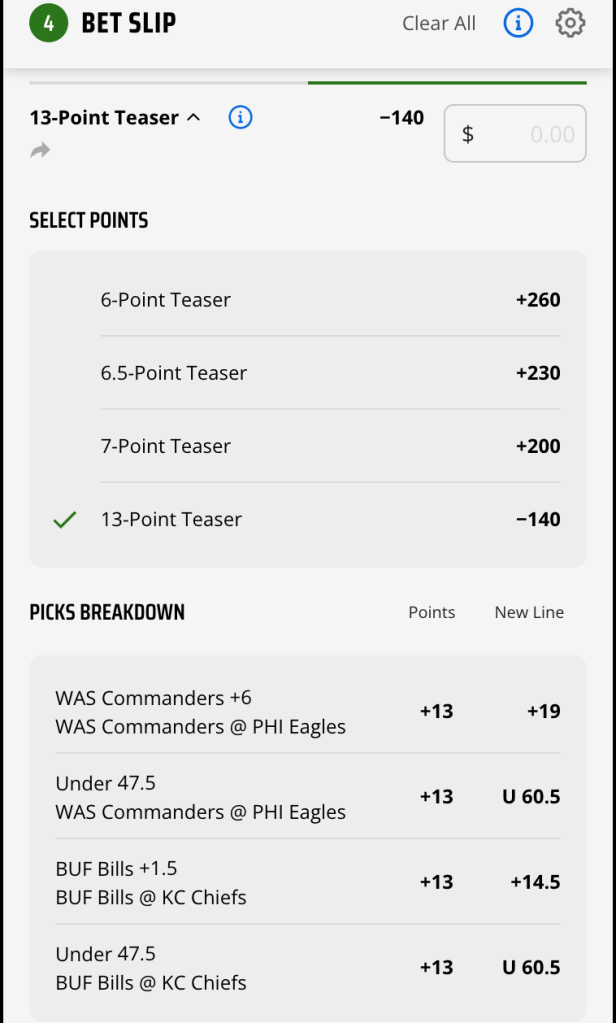Share this teaser bet
616x1023 pixels.
coord(40,151)
